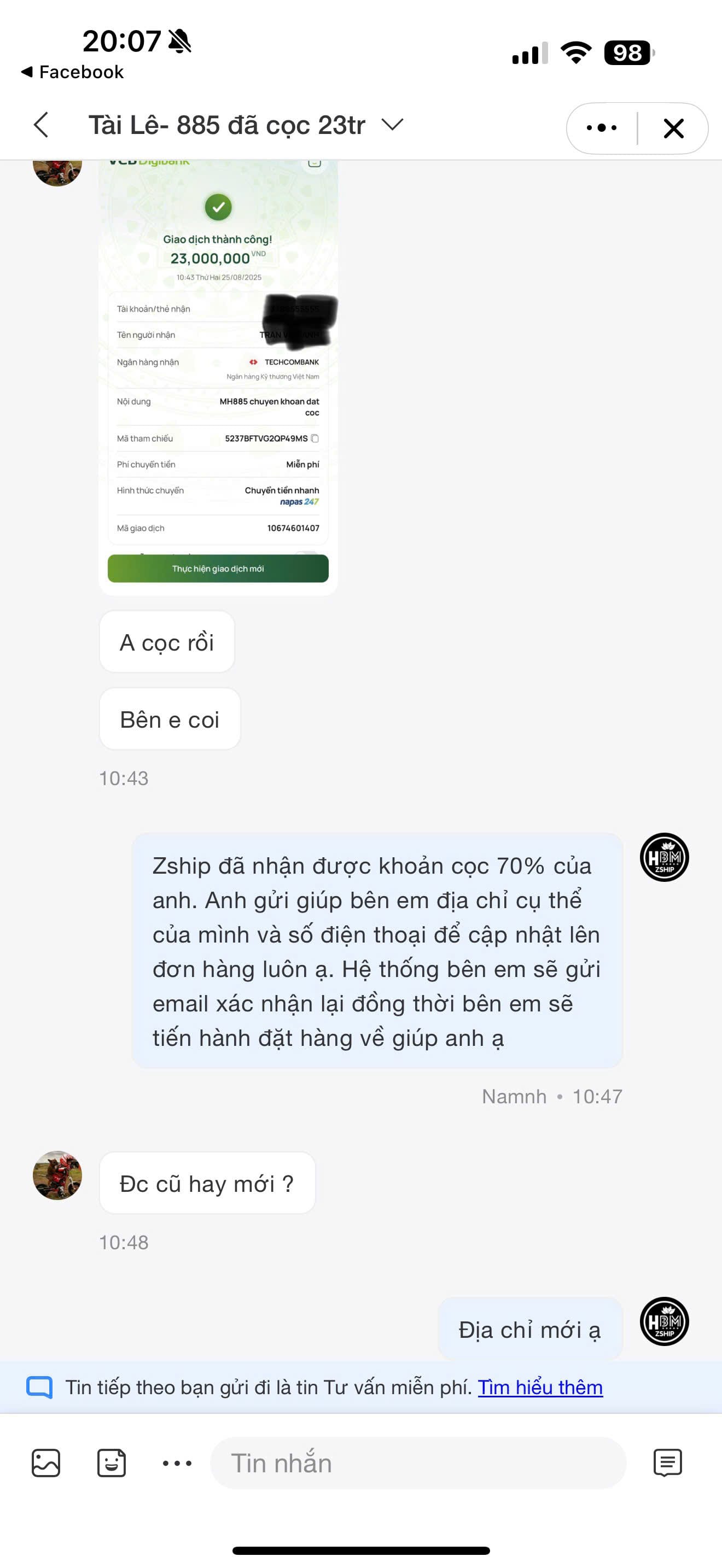Open the bank transfer receipt image
This screenshot has width=722, height=1568.
coord(218,377)
